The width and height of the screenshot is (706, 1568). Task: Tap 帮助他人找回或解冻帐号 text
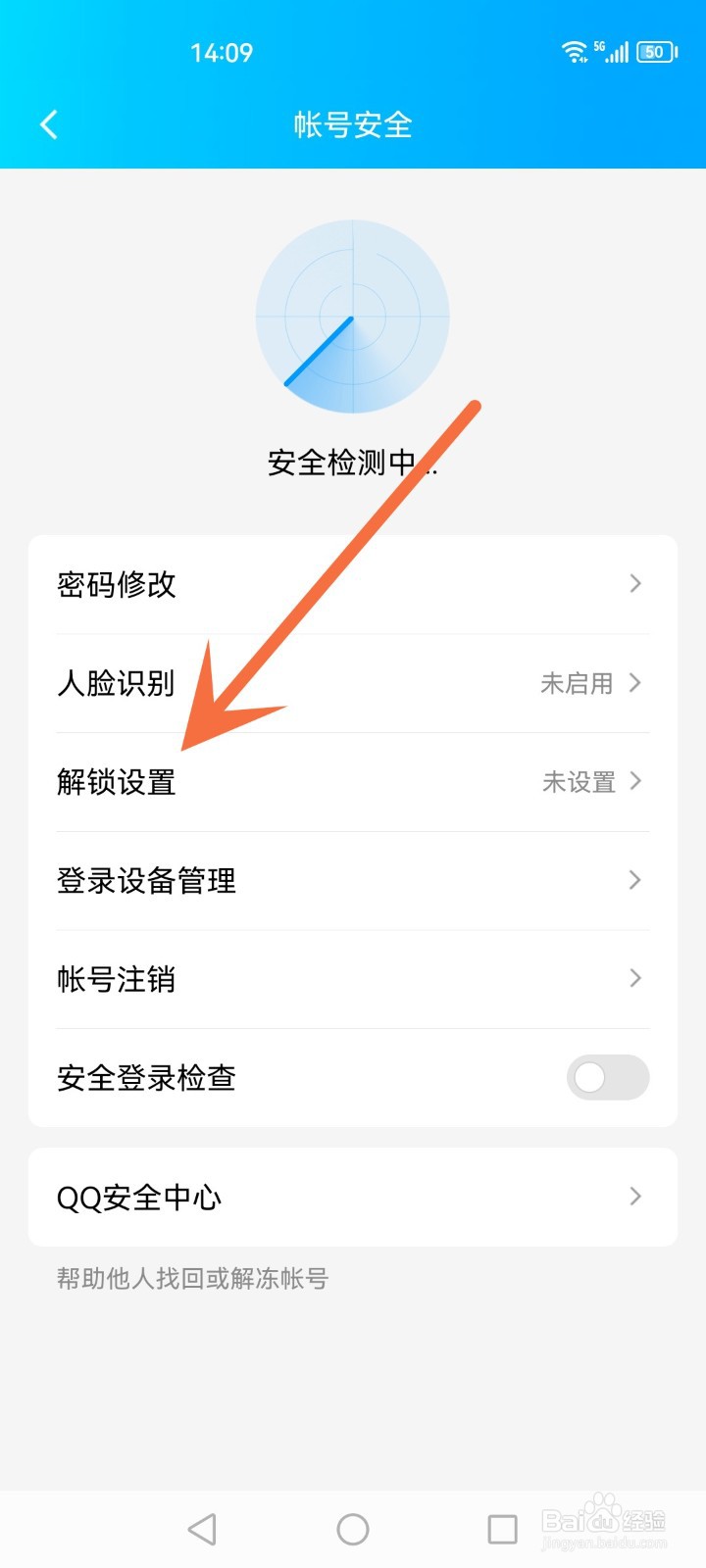click(x=192, y=1278)
